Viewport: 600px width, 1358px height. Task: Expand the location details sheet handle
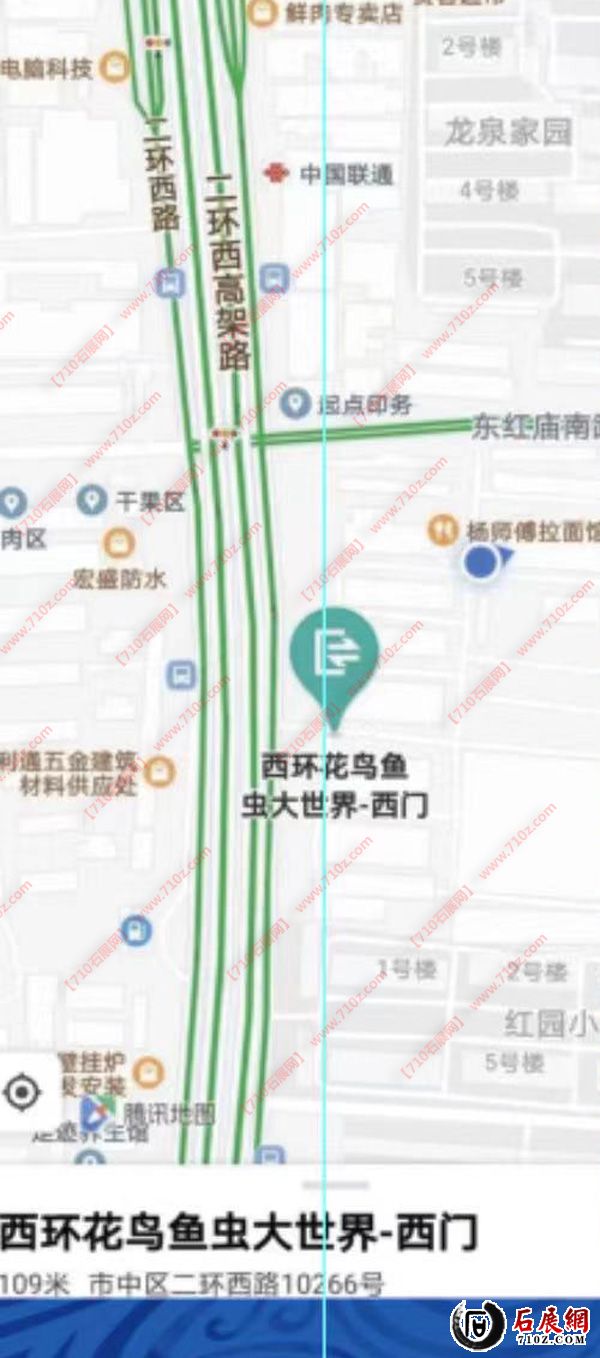[336, 1186]
